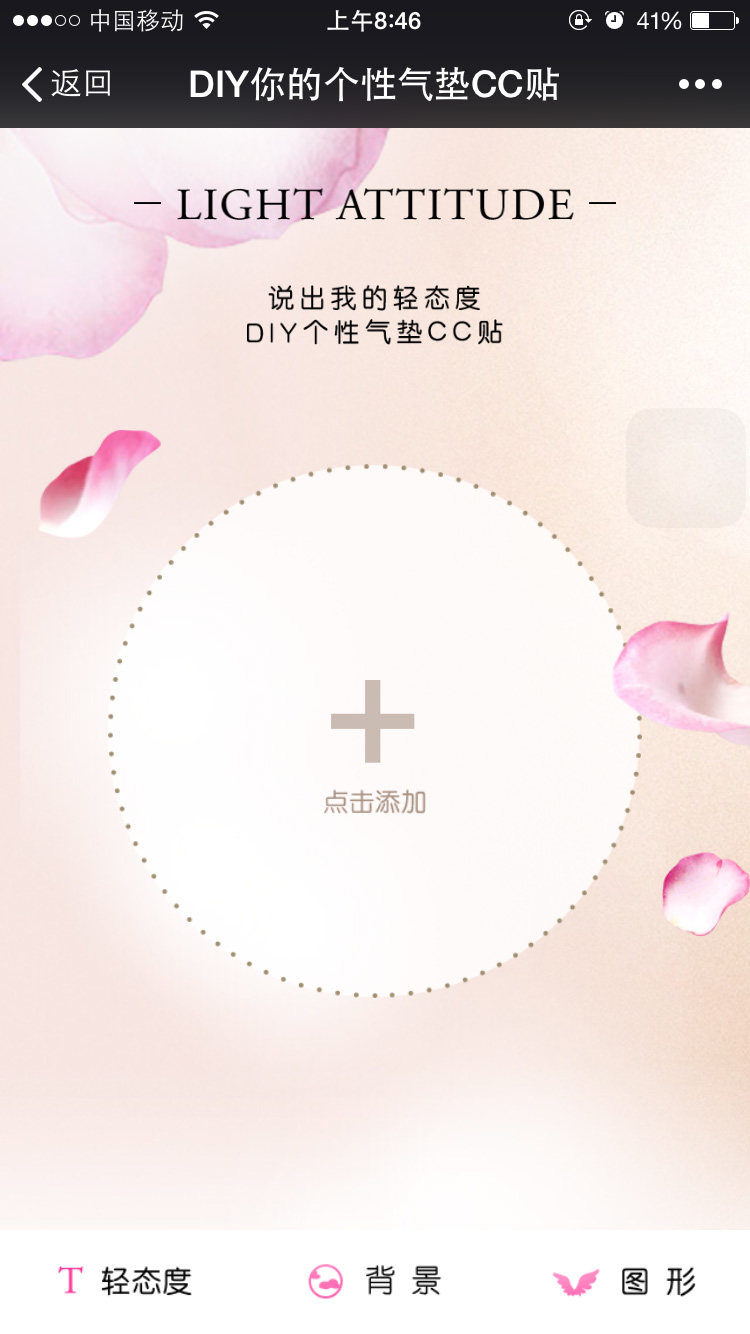
Task: Open the 背景 background tab
Action: coord(375,1281)
